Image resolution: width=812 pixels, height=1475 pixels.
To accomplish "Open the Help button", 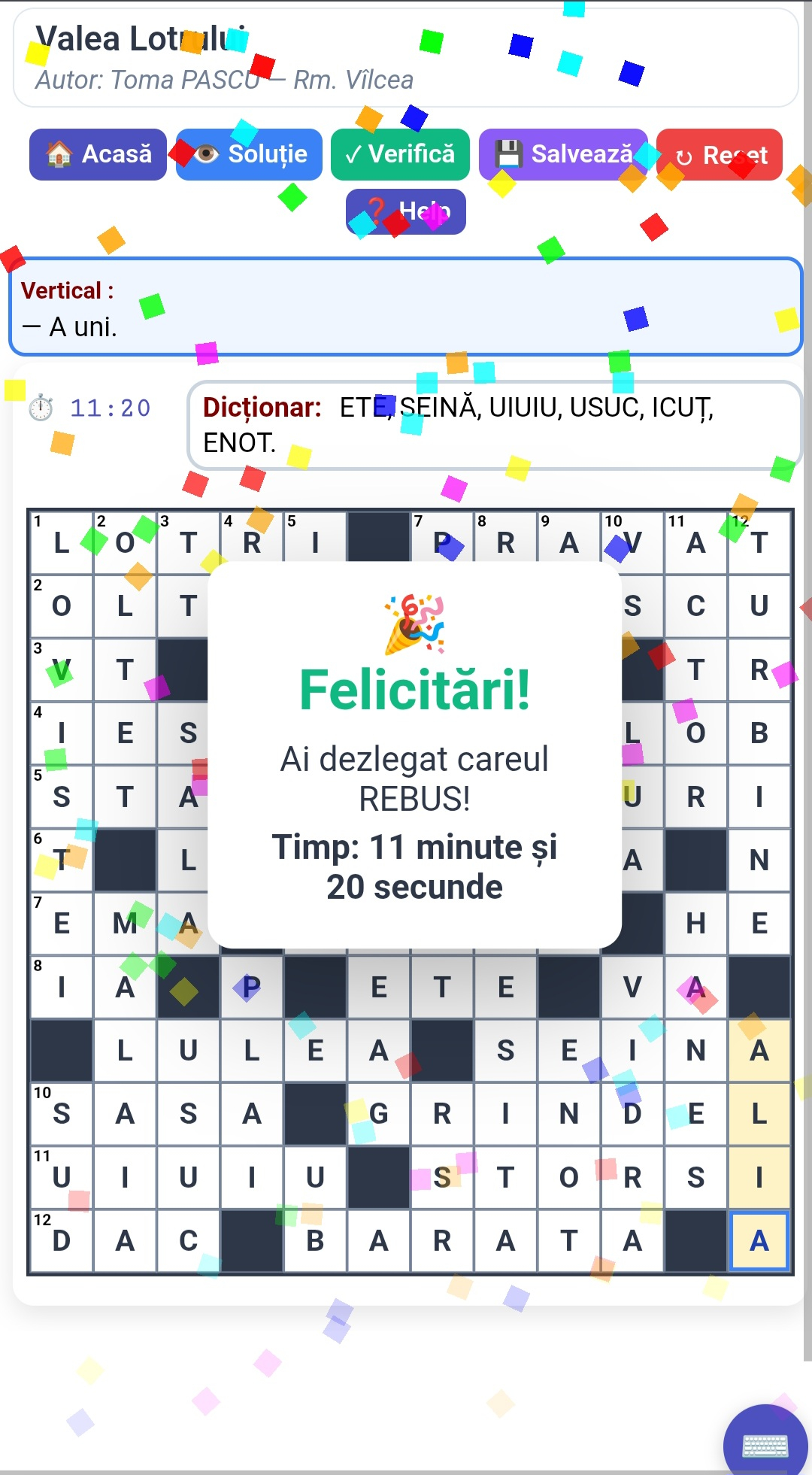I will coord(406,211).
